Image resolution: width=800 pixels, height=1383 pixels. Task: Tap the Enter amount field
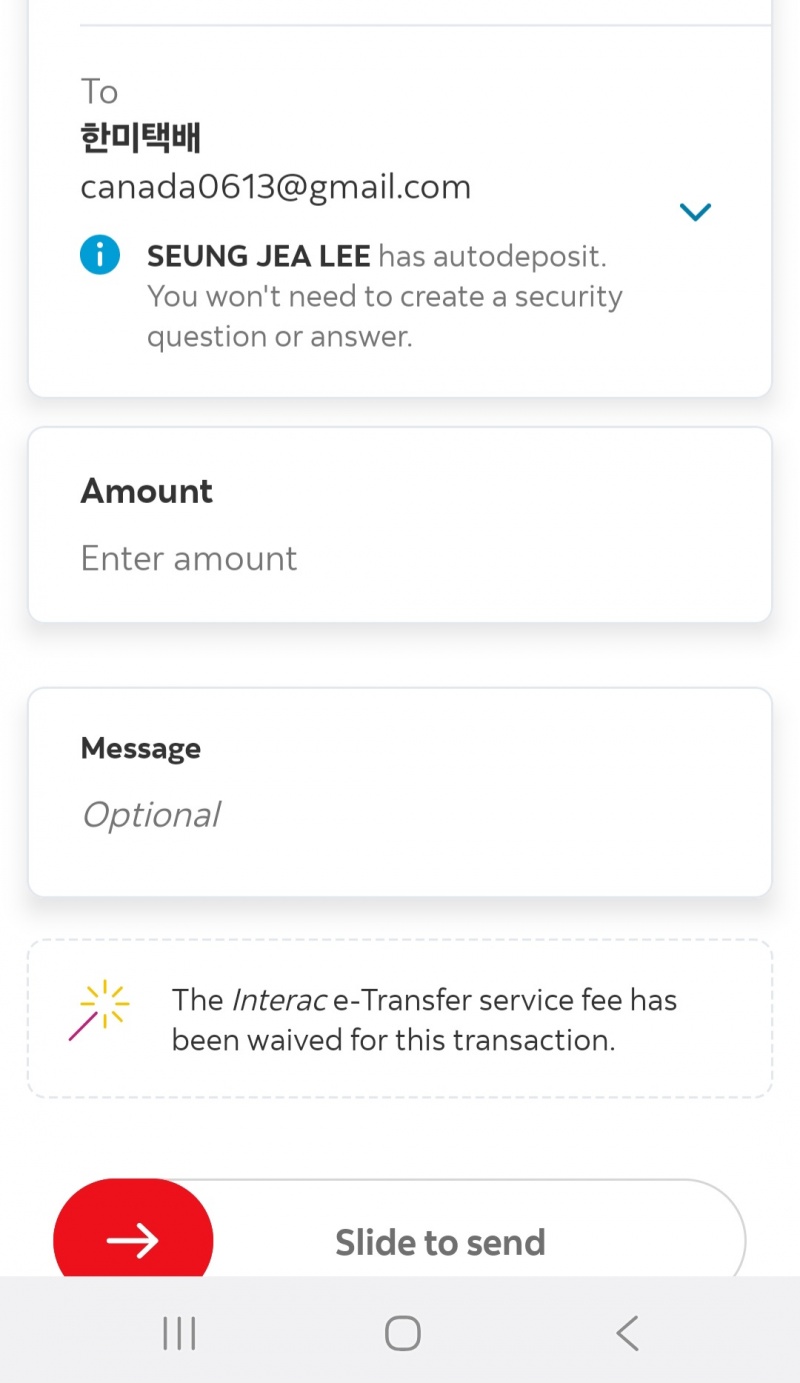(400, 525)
